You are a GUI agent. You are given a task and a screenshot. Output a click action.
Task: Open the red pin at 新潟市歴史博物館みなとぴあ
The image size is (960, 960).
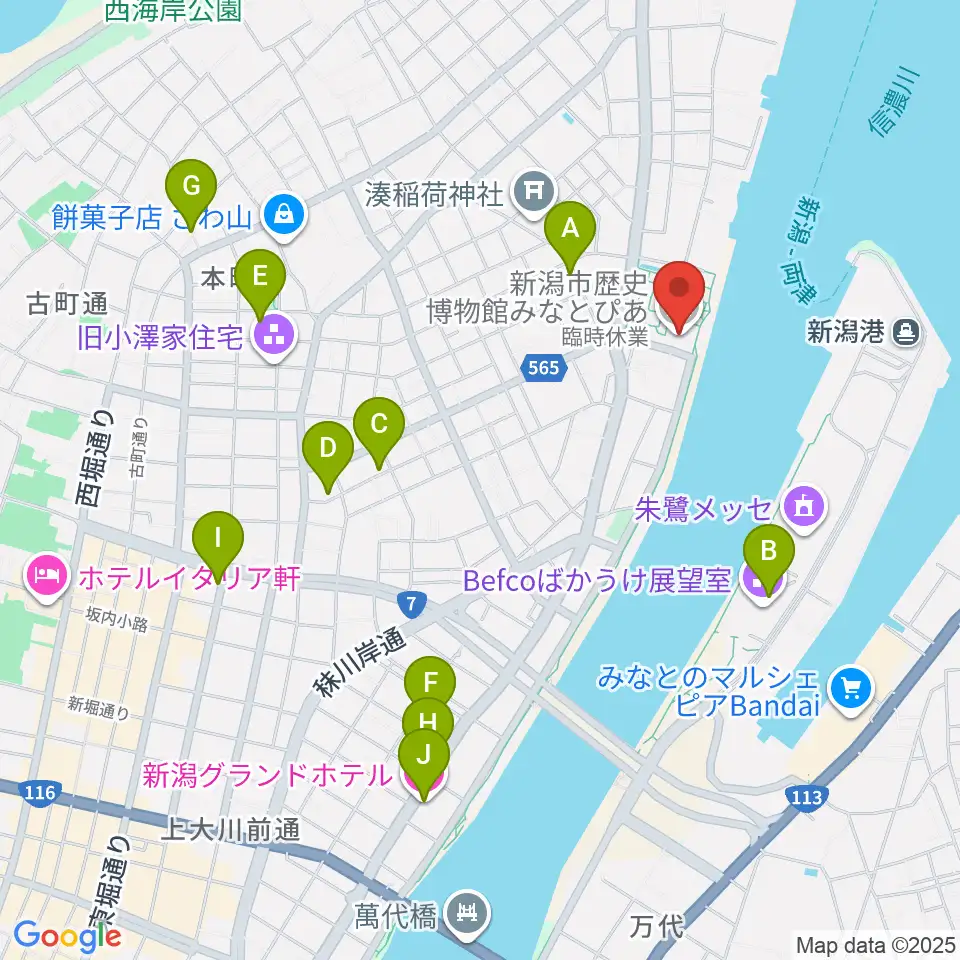click(679, 296)
